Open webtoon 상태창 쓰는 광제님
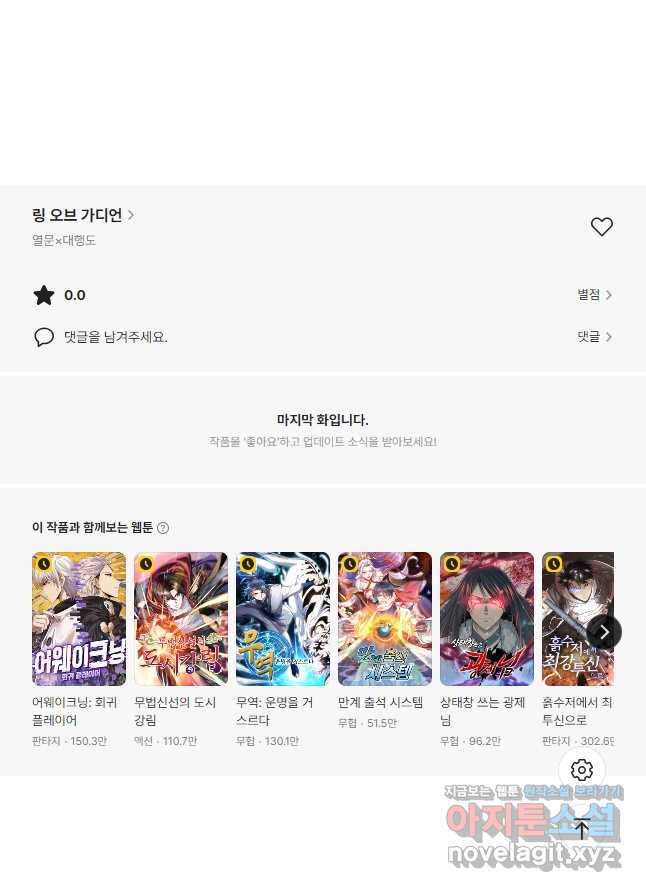Image resolution: width=646 pixels, height=892 pixels. point(487,619)
